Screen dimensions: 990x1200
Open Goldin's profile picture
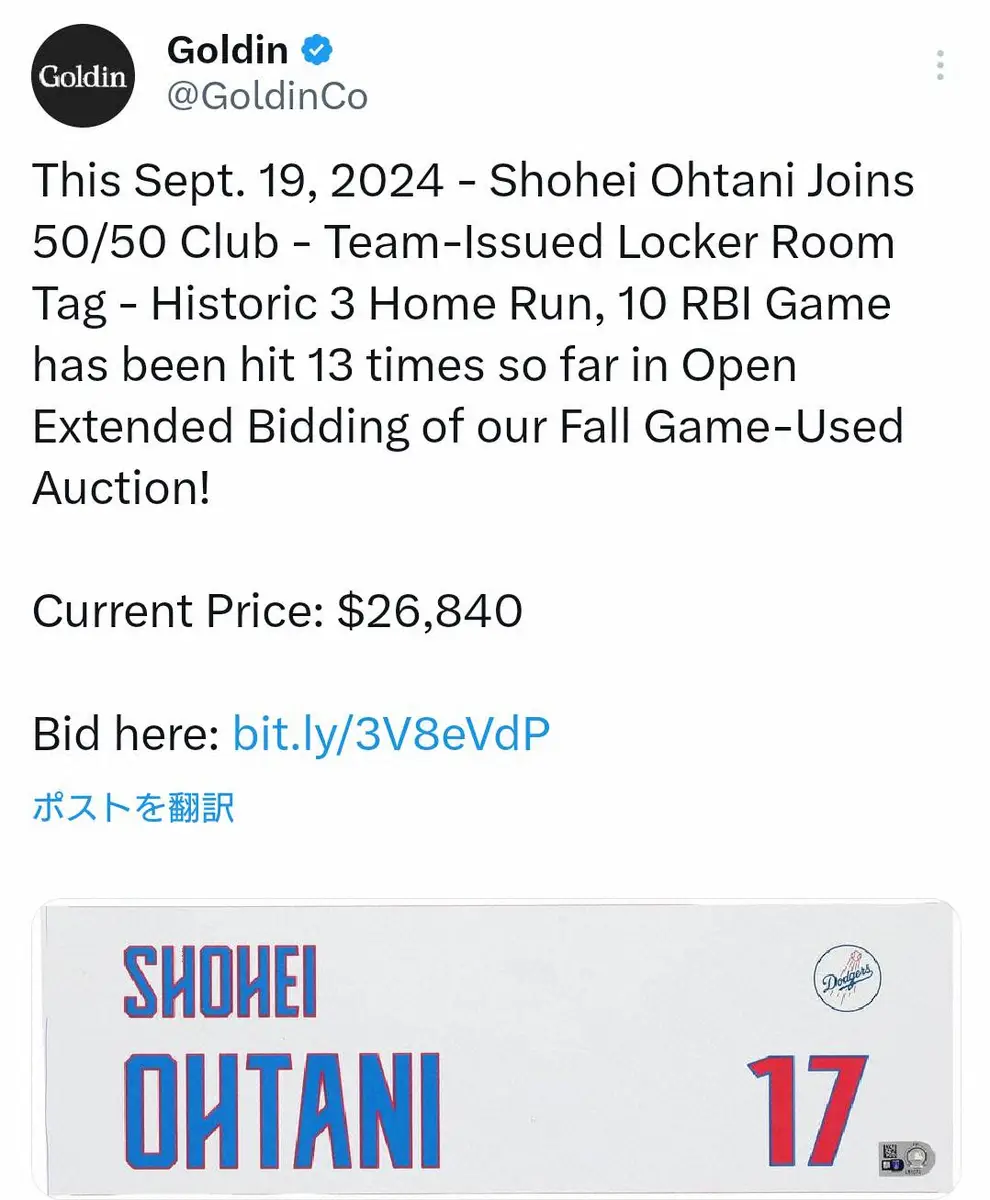83,76
